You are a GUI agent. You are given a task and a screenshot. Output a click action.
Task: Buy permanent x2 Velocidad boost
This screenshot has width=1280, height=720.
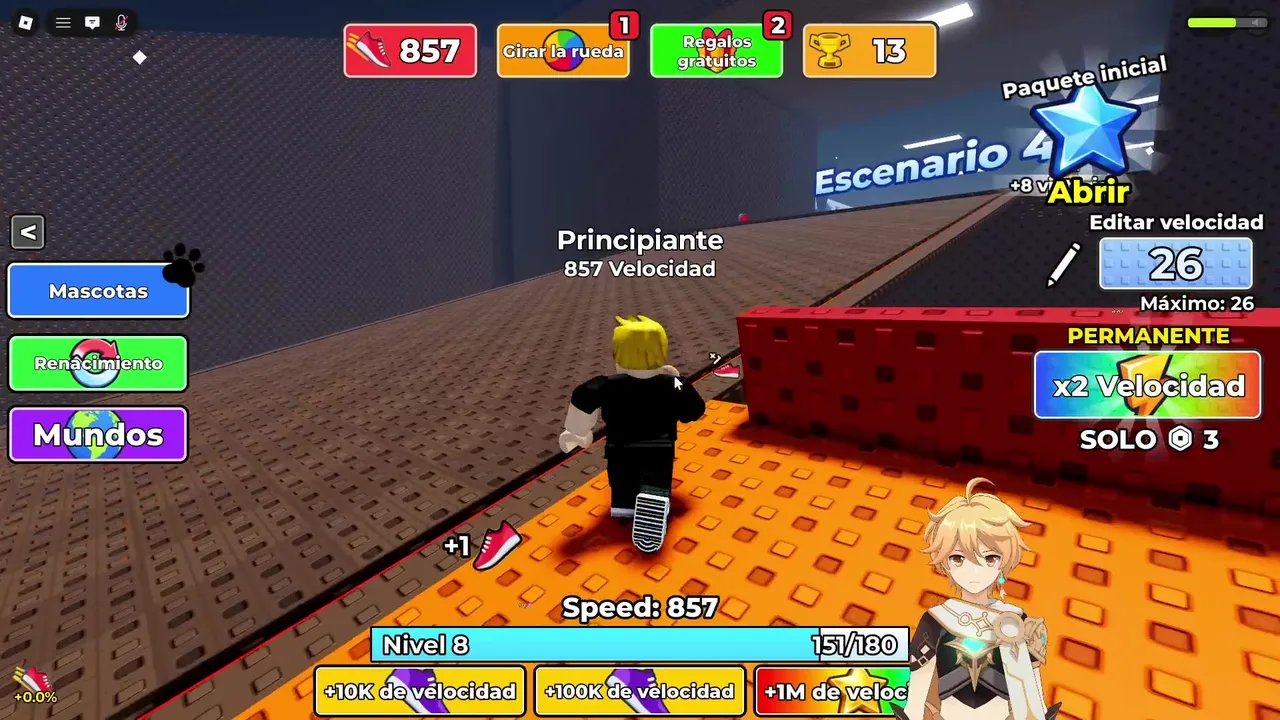tap(1147, 386)
